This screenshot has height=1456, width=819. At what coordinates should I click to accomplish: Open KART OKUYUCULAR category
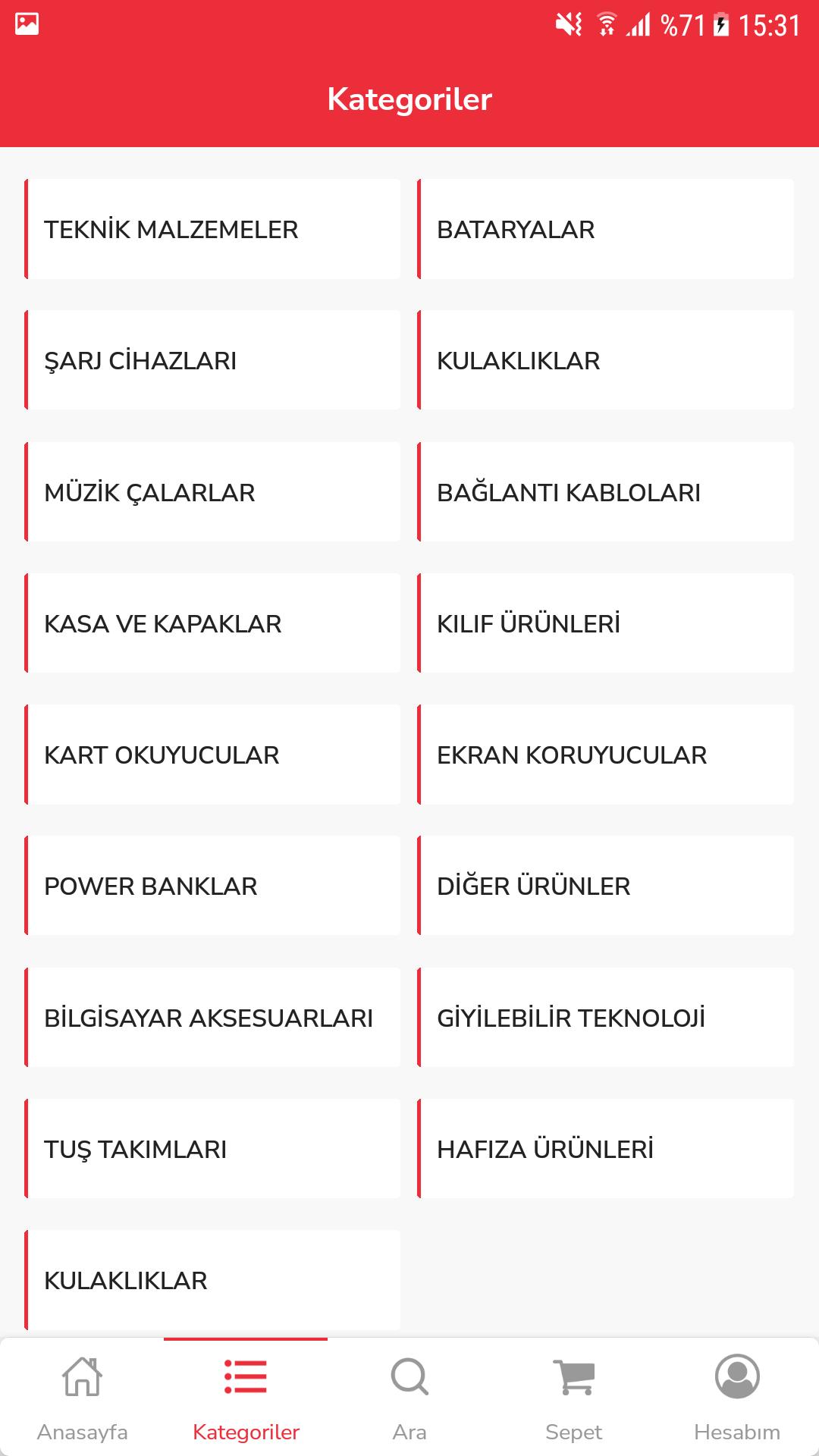pos(212,755)
